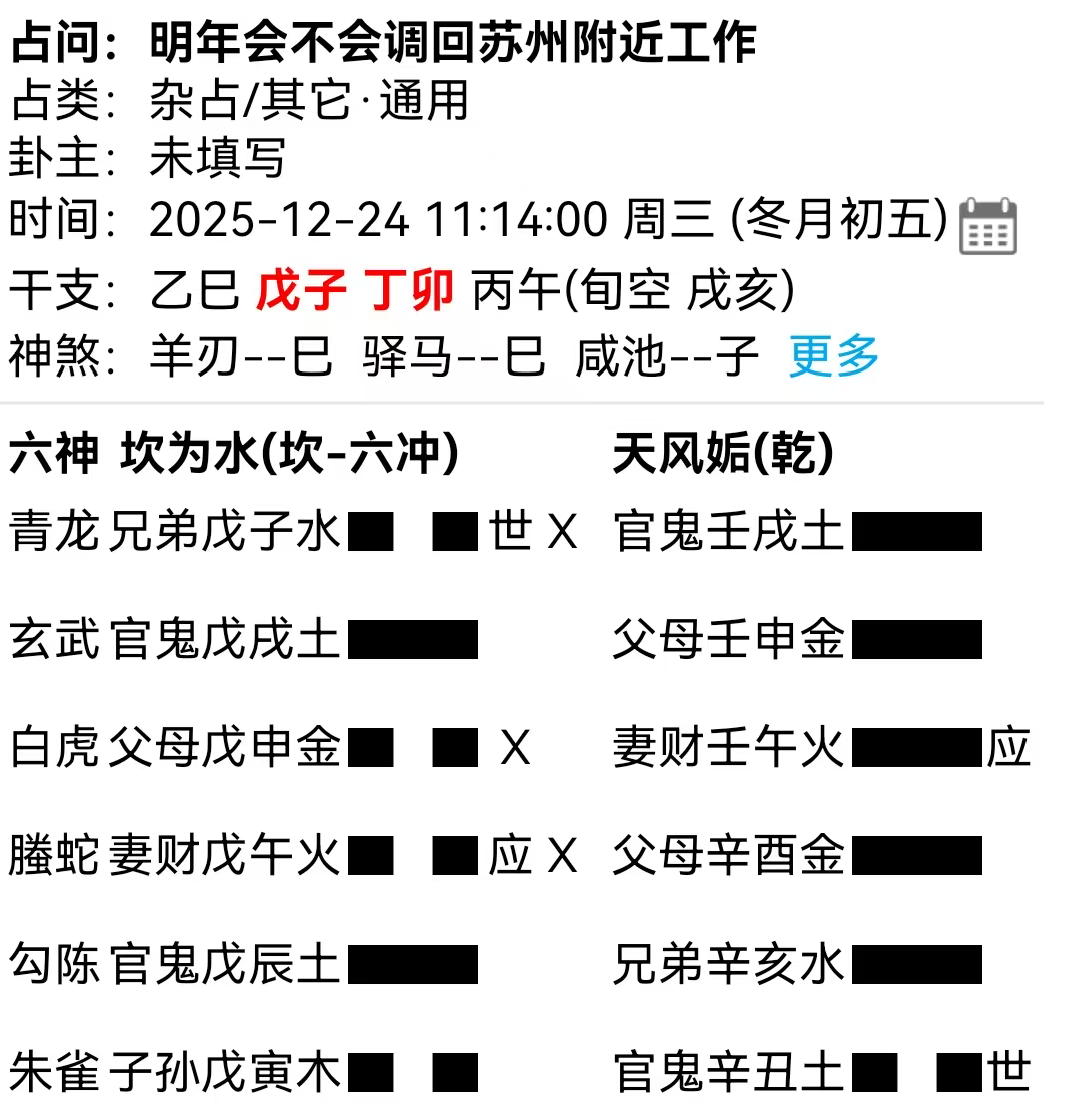
Task: Tap the blue 更多 link
Action: 833,356
